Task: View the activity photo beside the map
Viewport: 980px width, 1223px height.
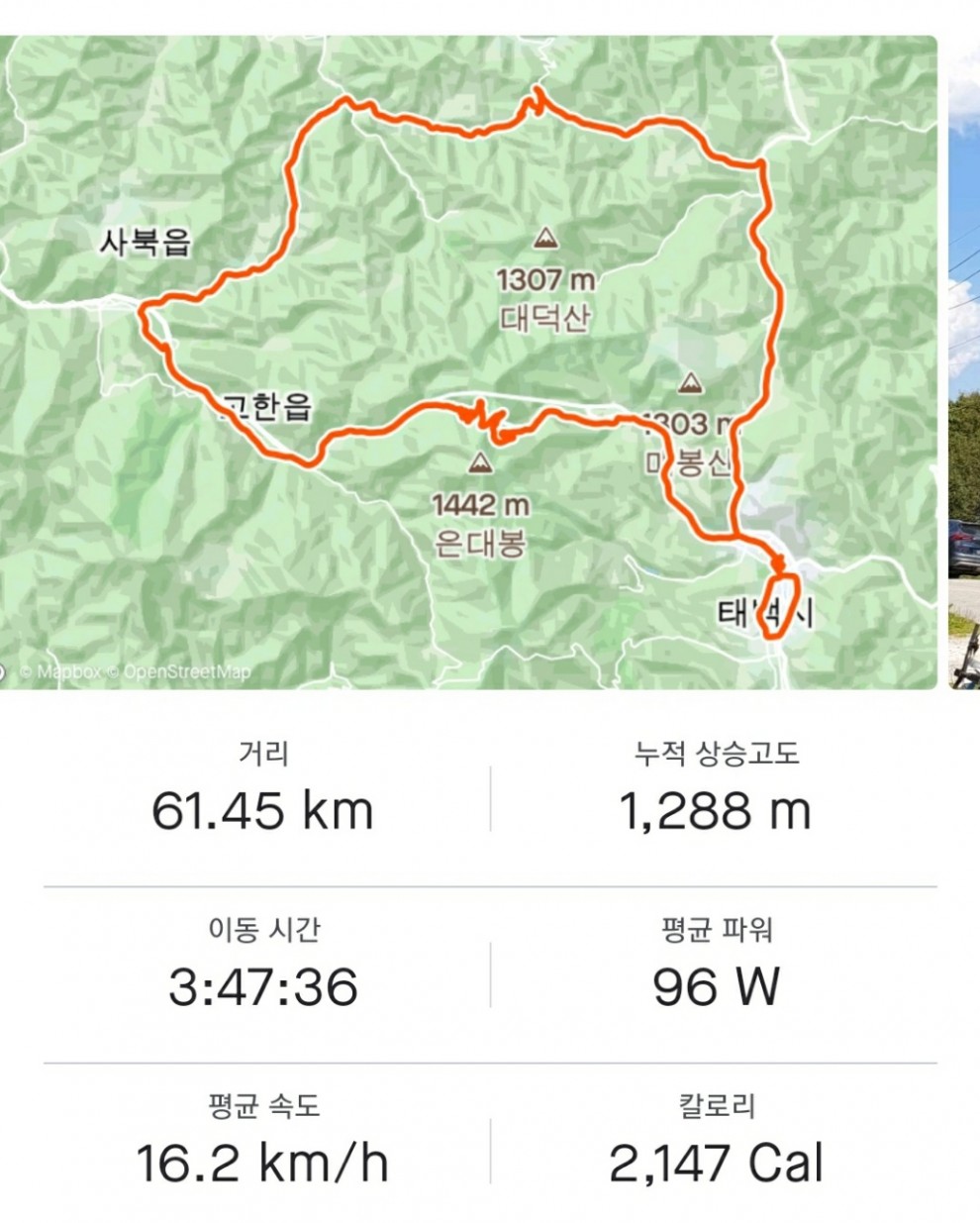Action: point(965,361)
